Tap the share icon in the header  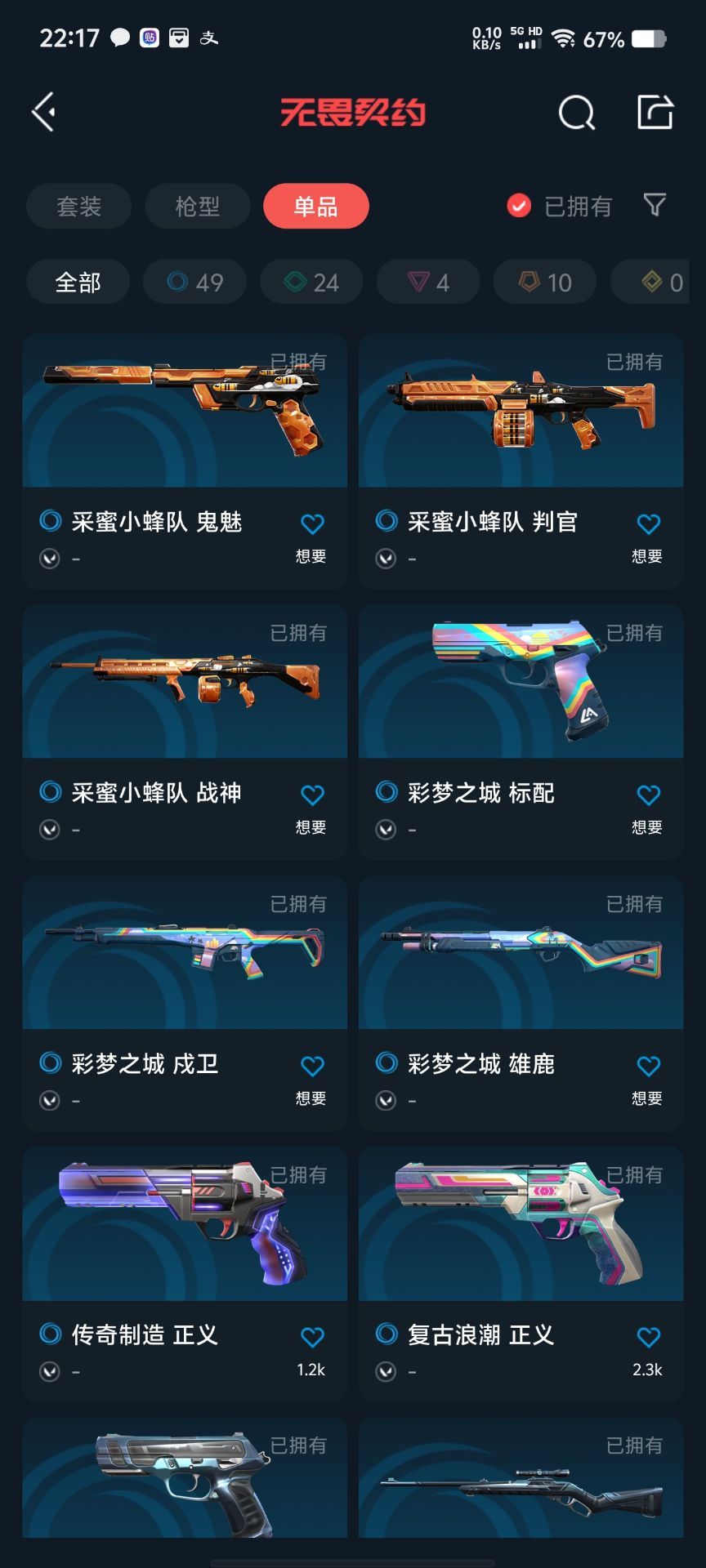coord(655,112)
